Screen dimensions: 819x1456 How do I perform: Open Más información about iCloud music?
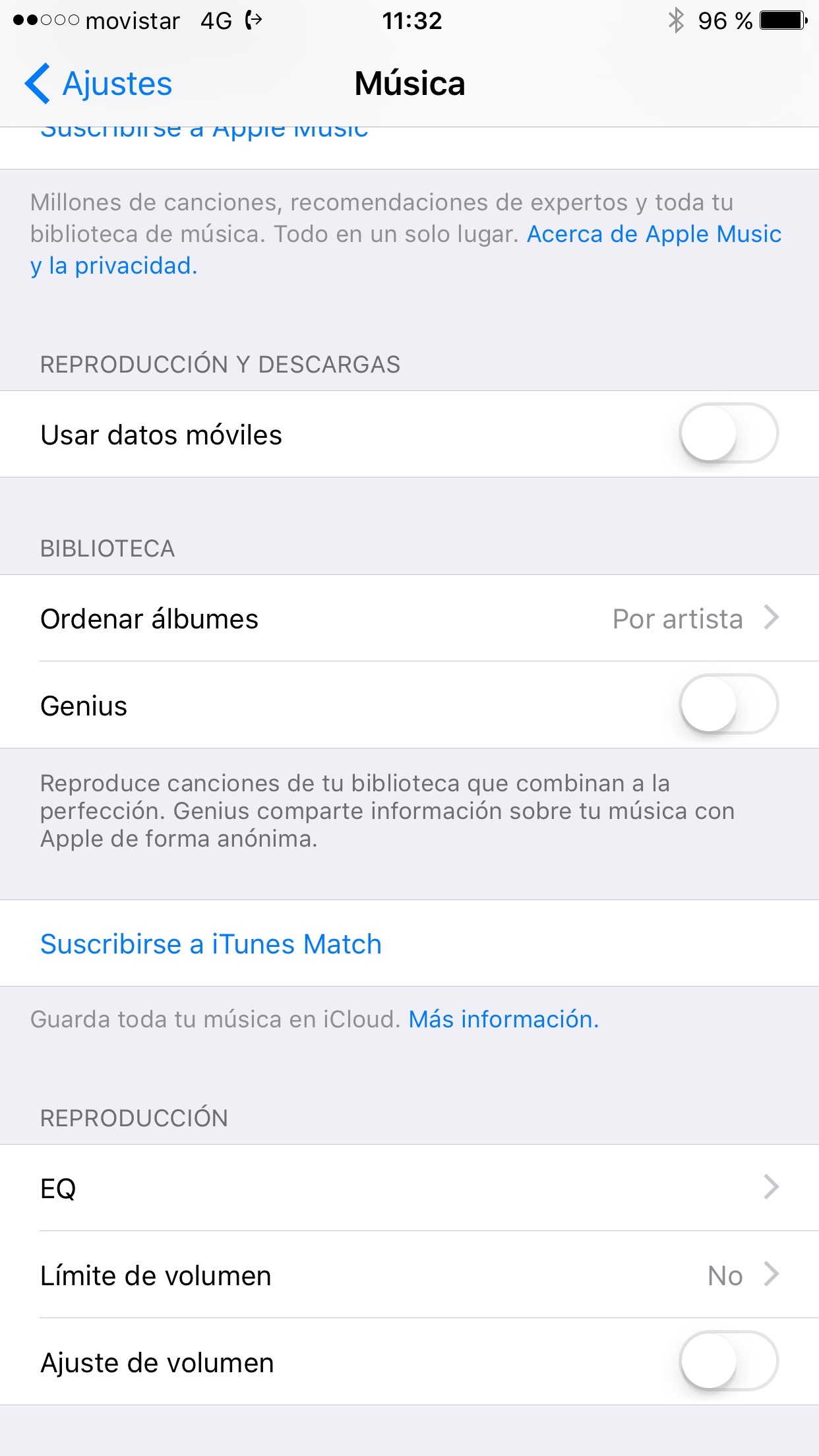pyautogui.click(x=504, y=1019)
